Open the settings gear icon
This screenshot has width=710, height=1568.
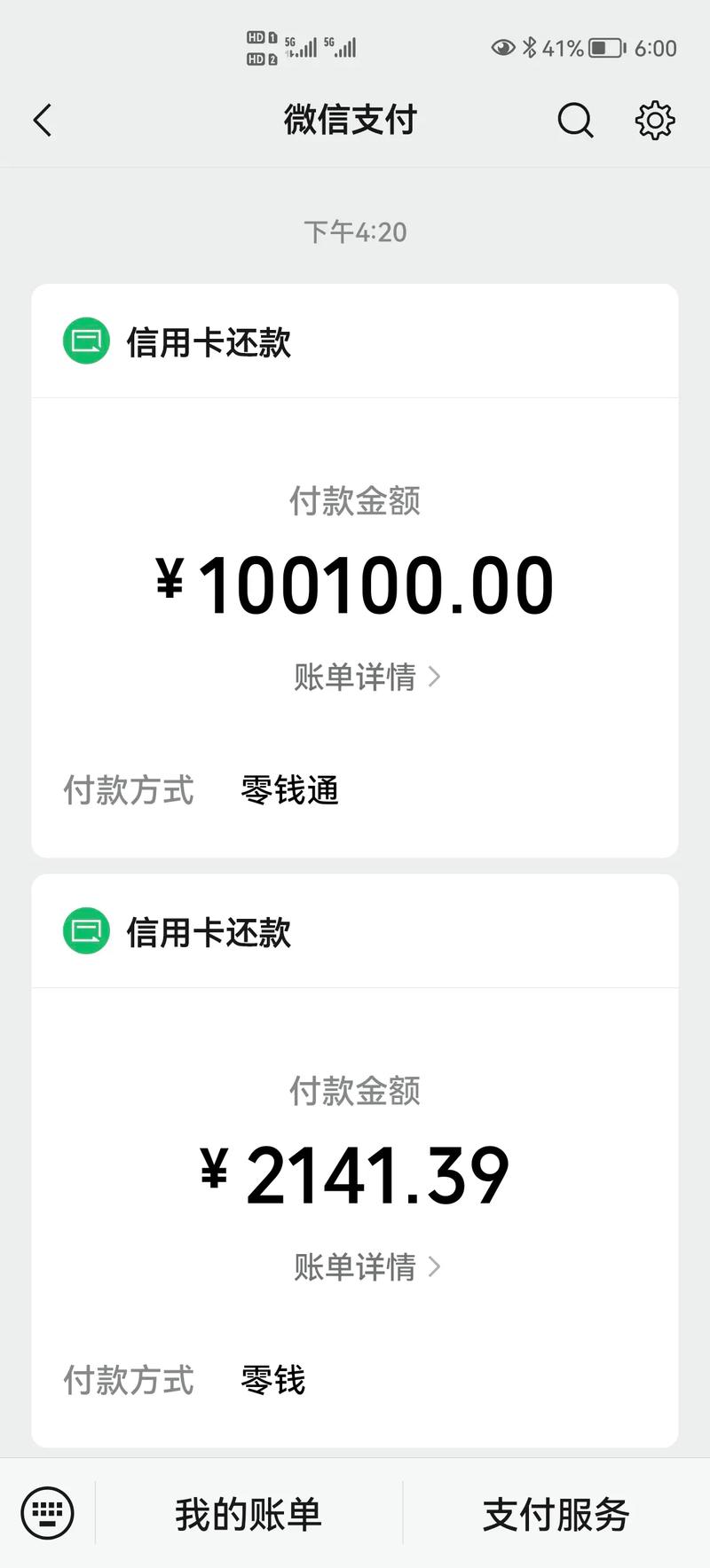(x=655, y=120)
